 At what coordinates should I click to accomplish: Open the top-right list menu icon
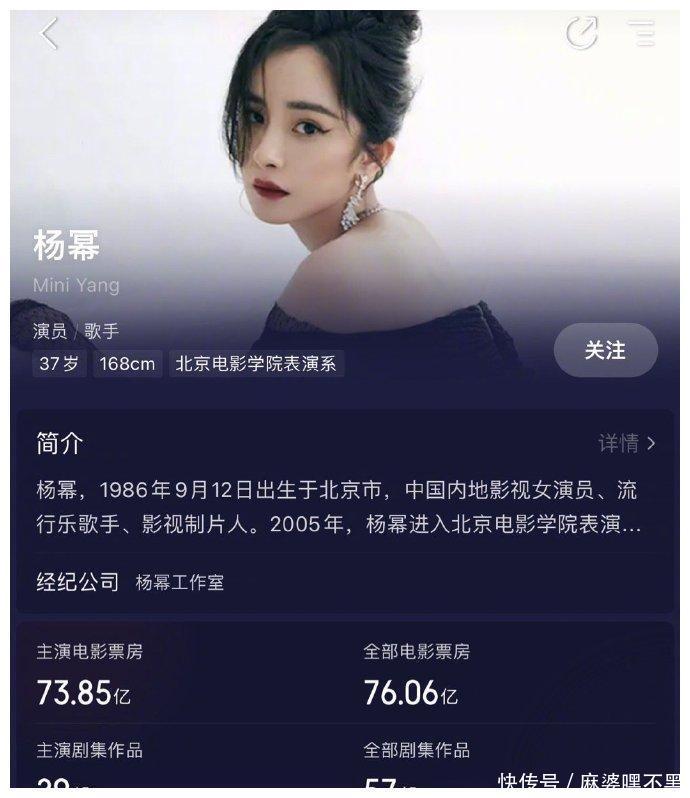[641, 33]
